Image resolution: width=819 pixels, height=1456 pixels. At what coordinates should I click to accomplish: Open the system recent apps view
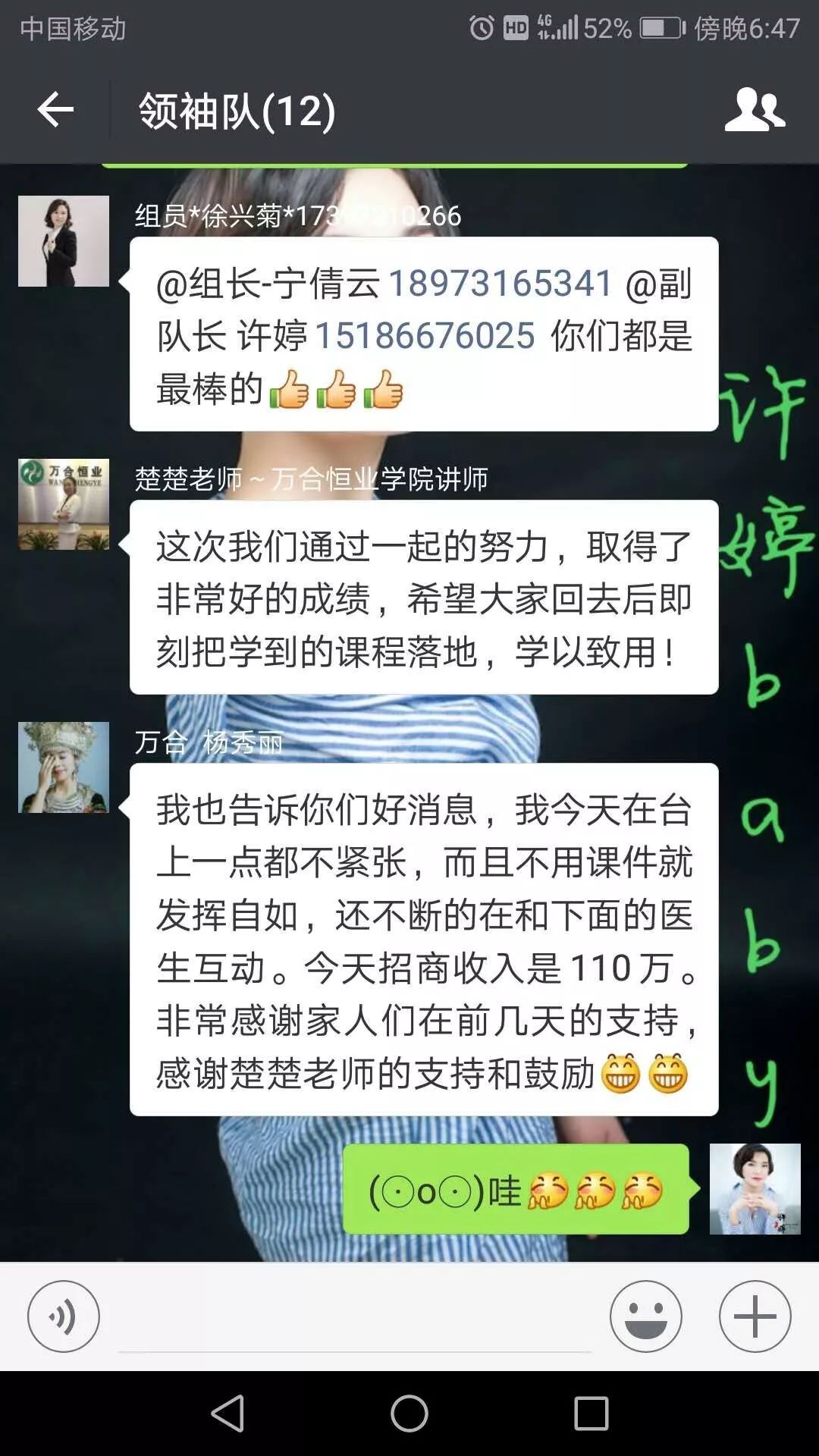pyautogui.click(x=591, y=1414)
